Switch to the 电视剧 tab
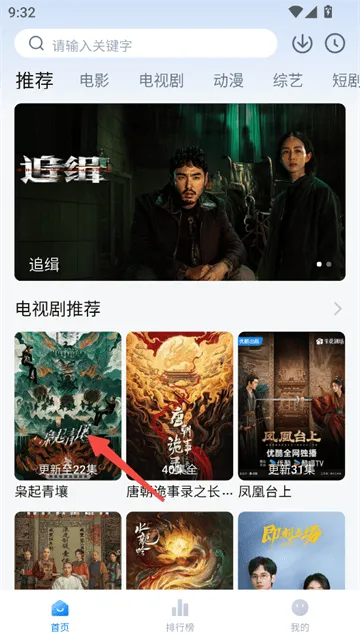Viewport: 360px width, 640px height. (x=161, y=80)
